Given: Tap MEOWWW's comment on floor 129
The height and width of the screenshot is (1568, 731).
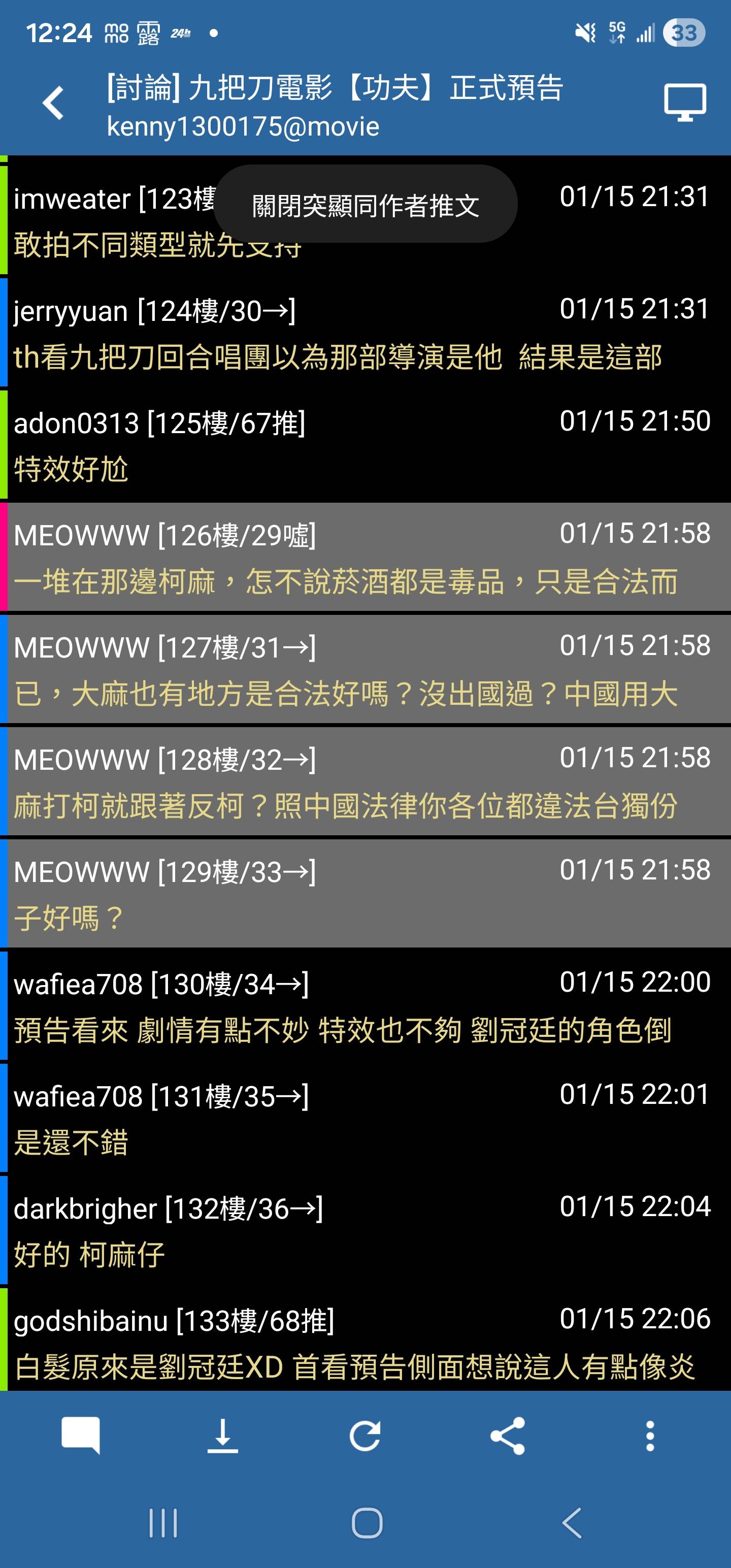Looking at the screenshot, I should click(365, 894).
